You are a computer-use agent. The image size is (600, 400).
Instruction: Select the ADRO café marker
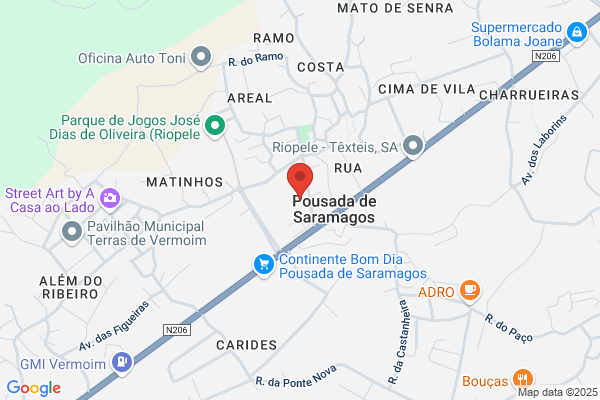470,291
